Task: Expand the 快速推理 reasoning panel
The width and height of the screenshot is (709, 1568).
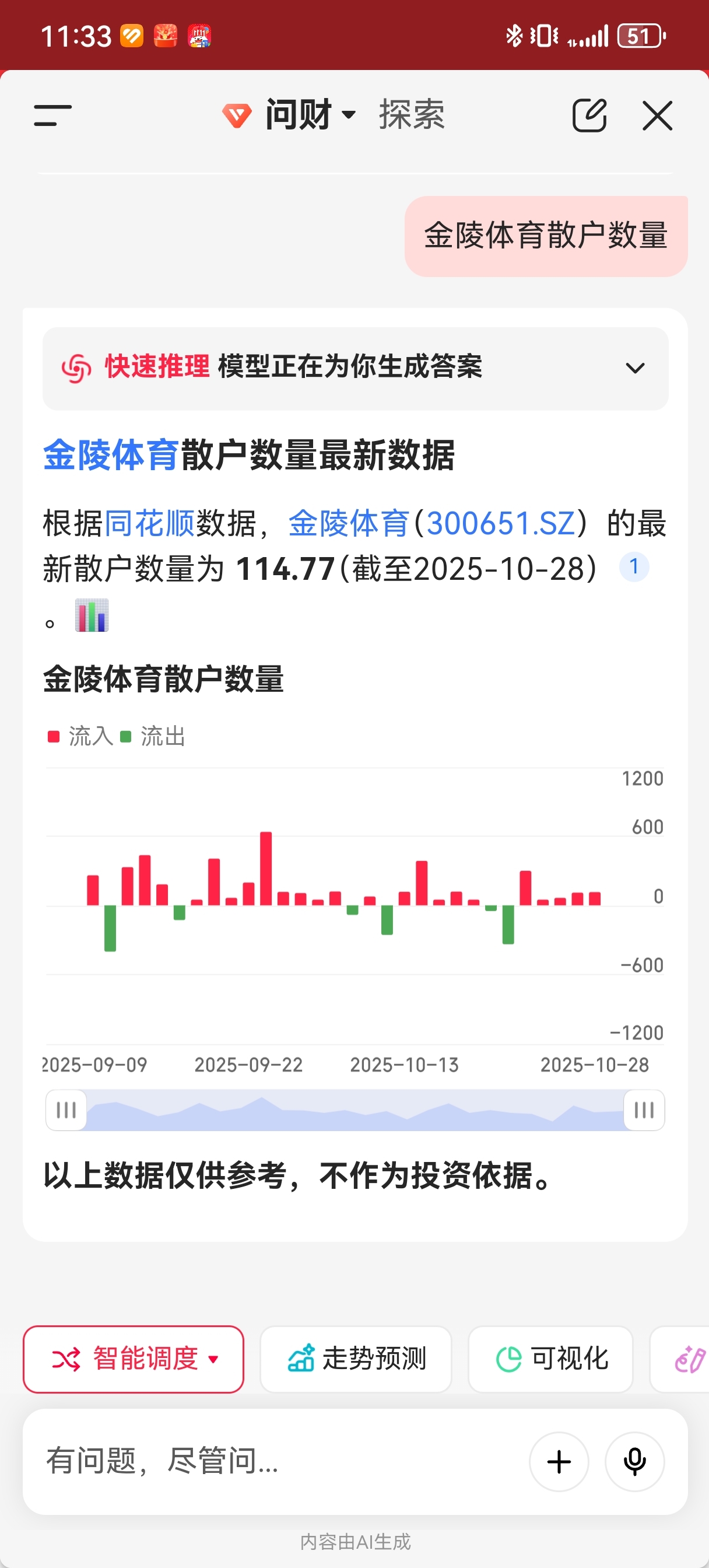Action: click(x=635, y=368)
